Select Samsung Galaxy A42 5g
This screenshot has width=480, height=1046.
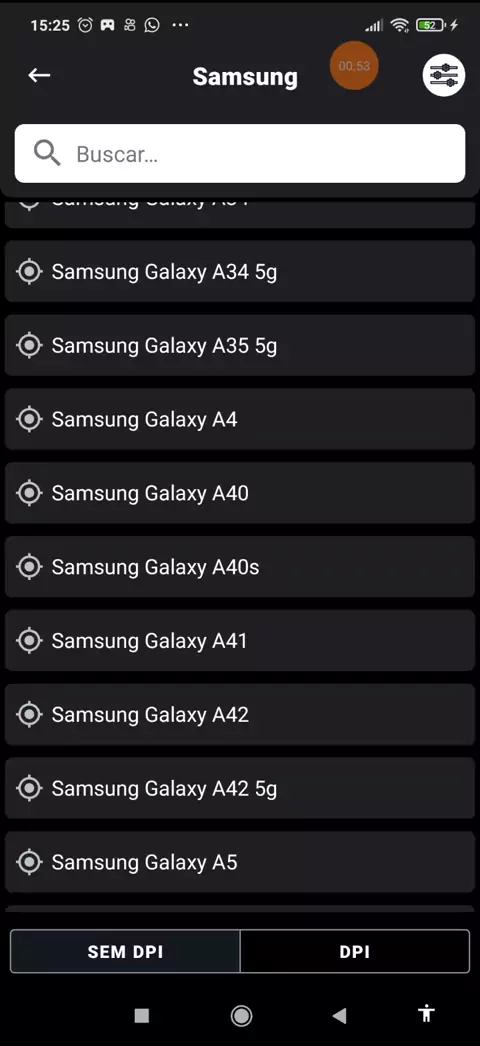[240, 789]
